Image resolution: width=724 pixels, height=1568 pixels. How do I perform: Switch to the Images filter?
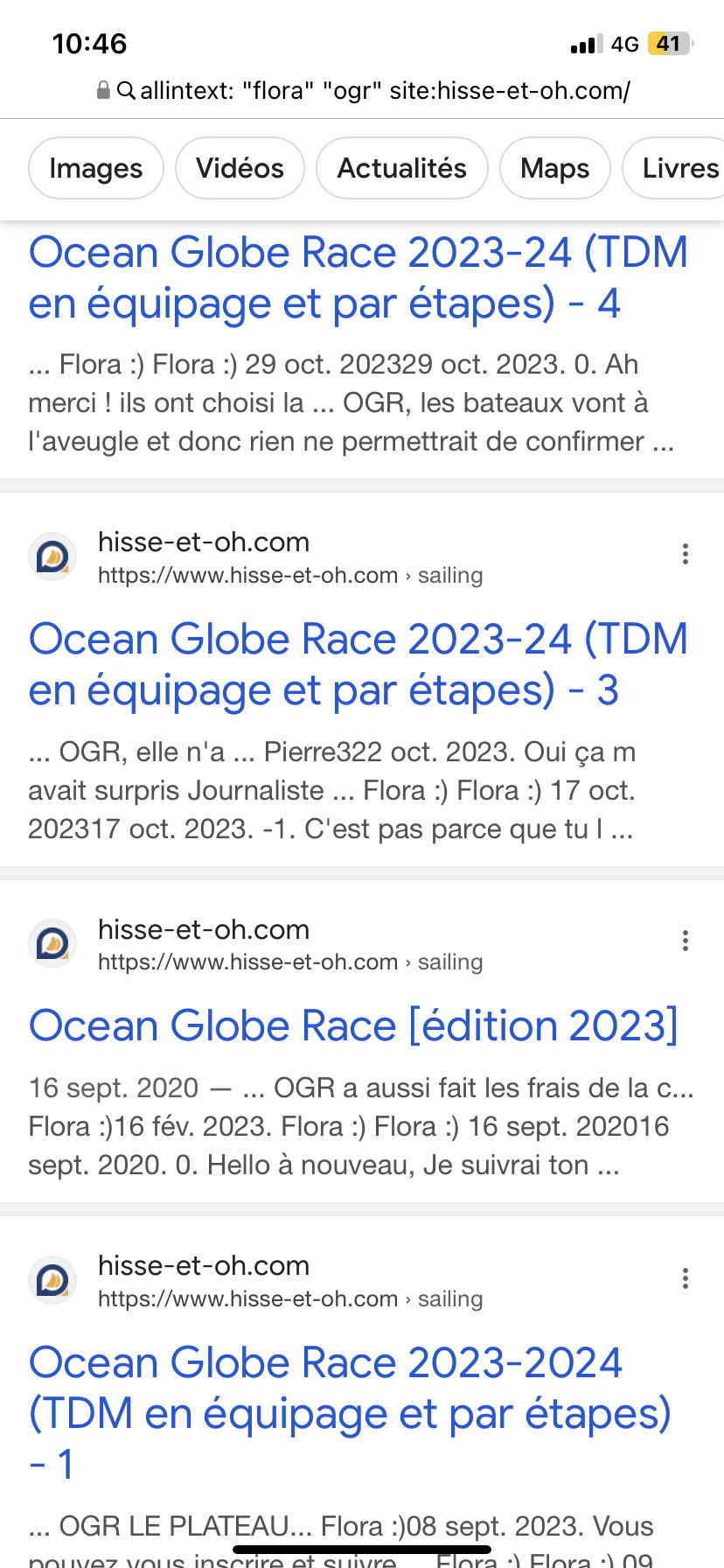click(96, 168)
